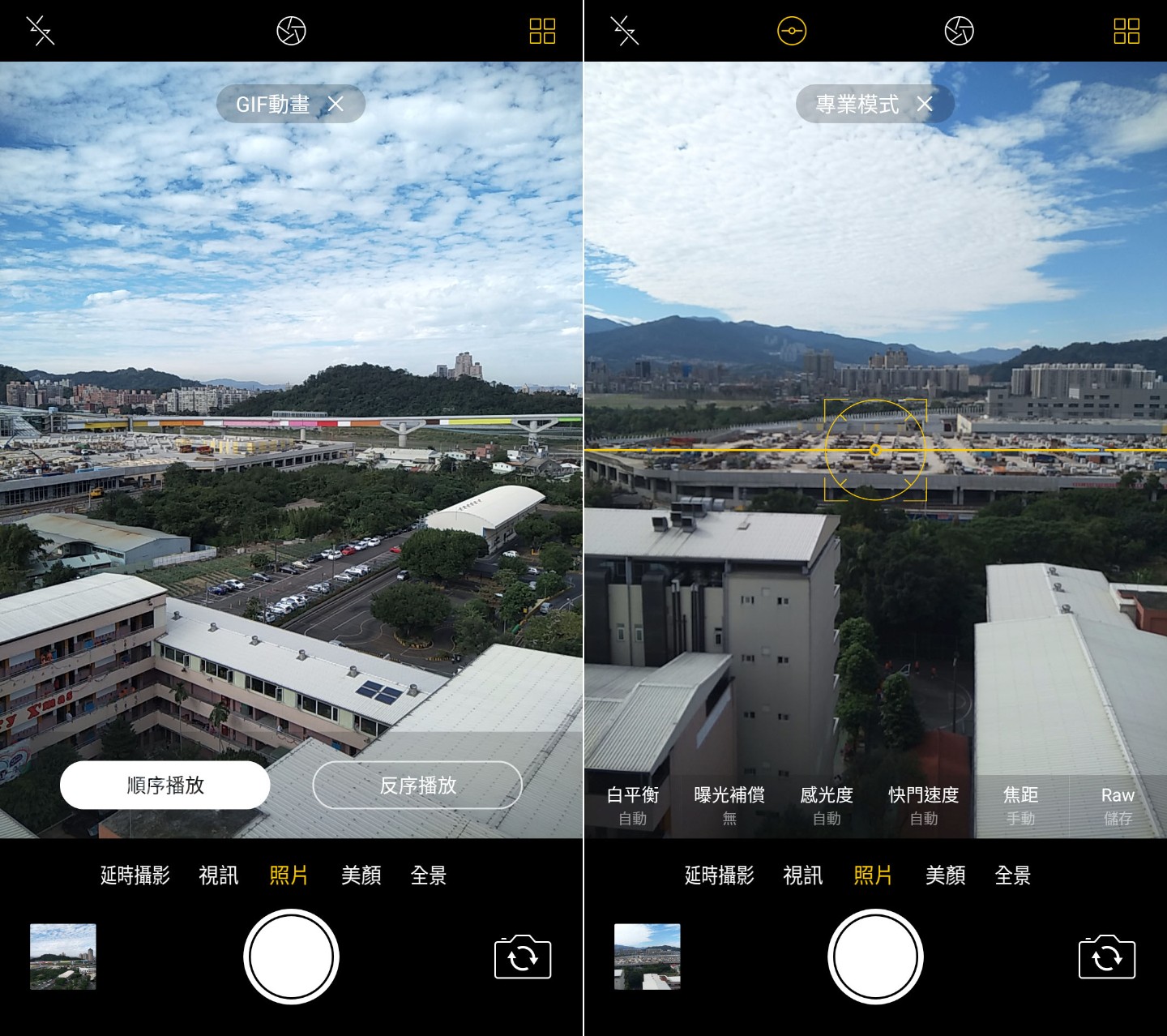Open 焦距 manual focus setting

point(1020,805)
